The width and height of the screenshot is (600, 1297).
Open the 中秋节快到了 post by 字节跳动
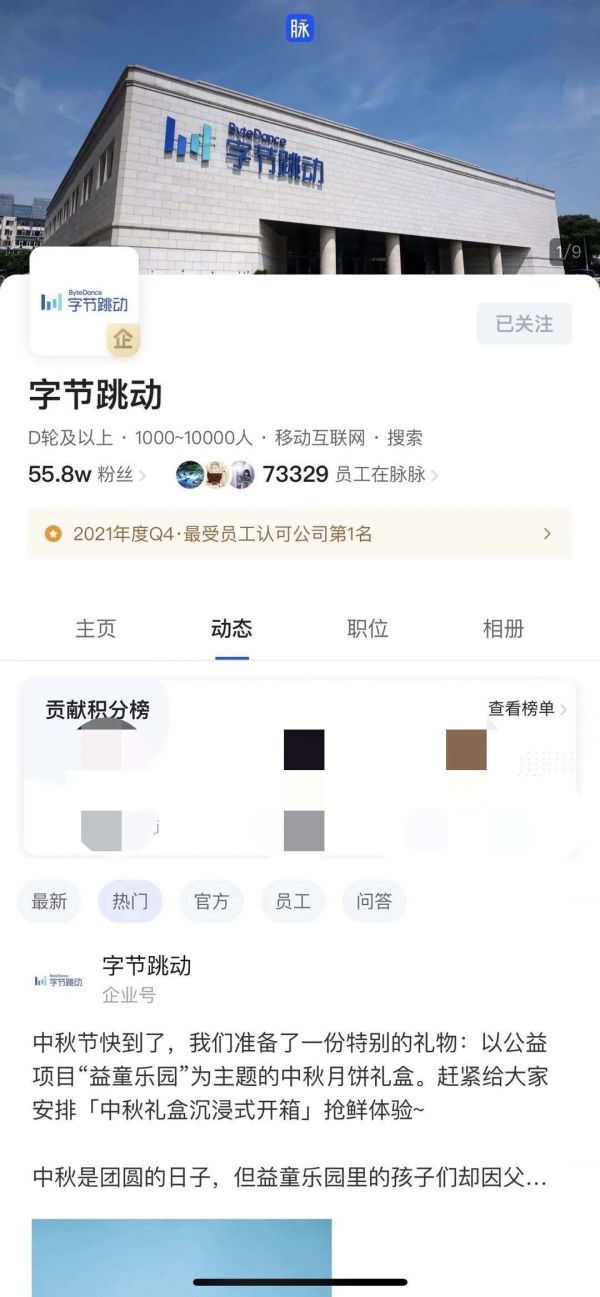coord(290,1110)
